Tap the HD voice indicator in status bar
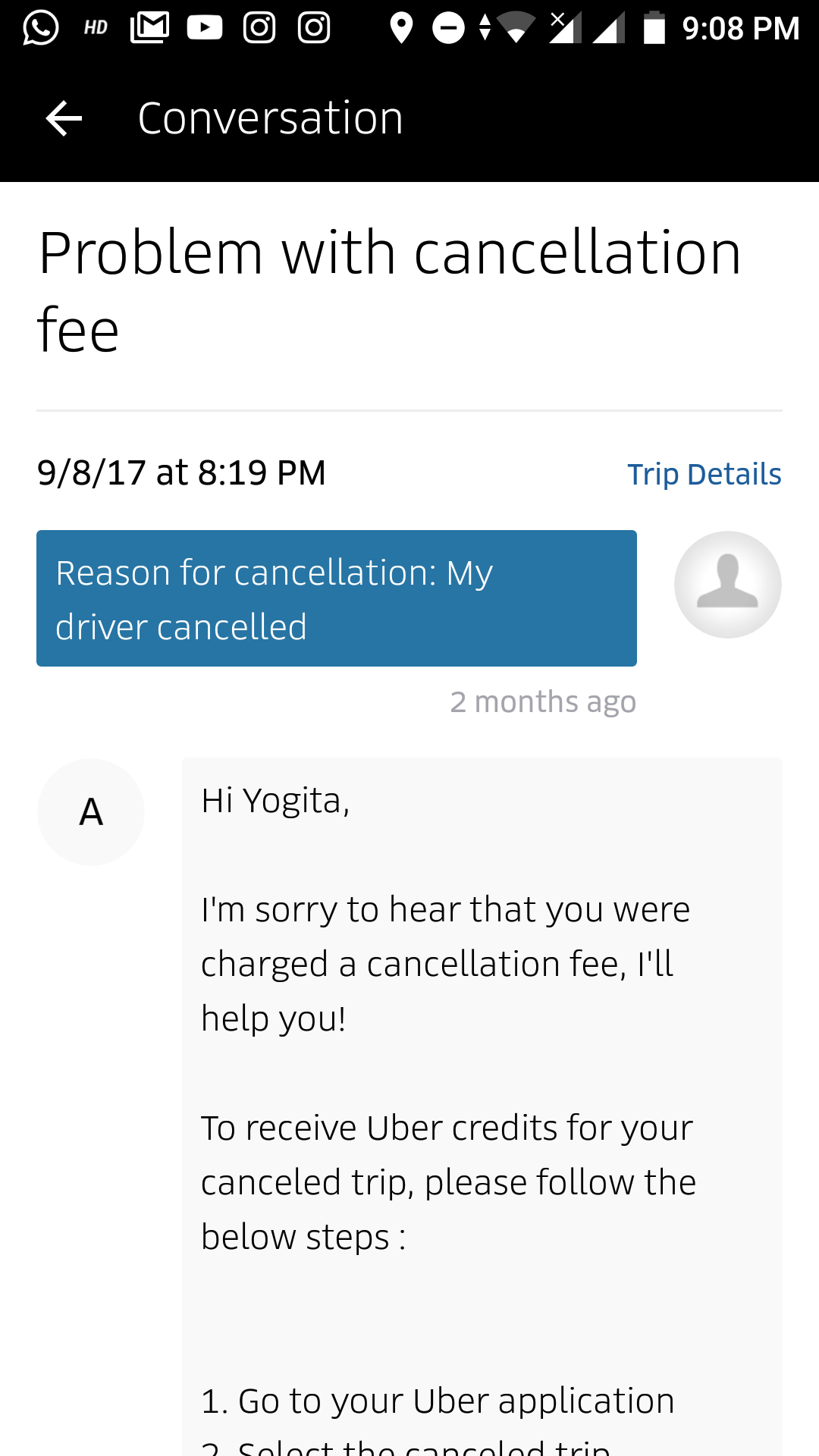Viewport: 819px width, 1456px height. pyautogui.click(x=94, y=27)
